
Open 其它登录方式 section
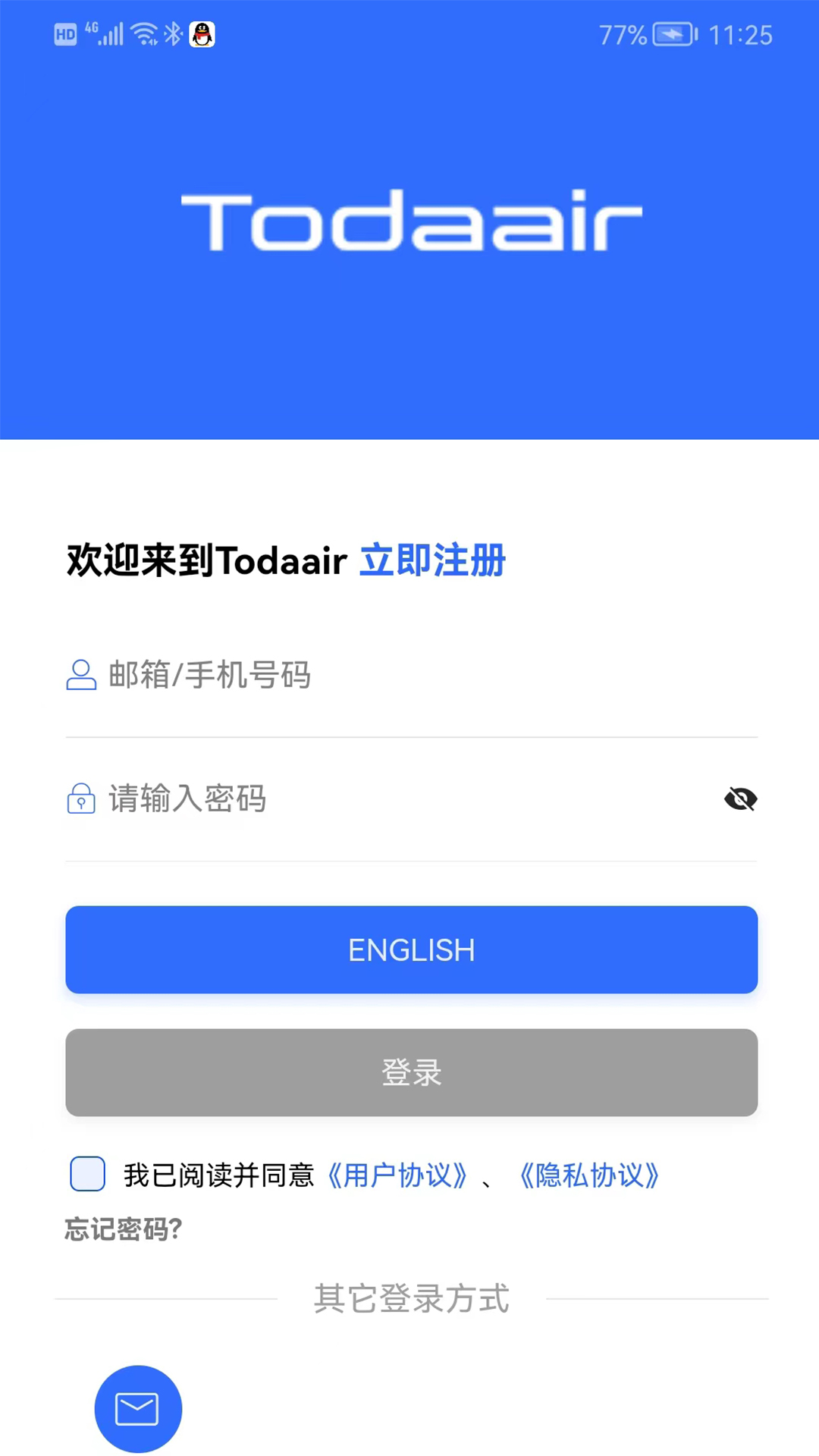coord(411,1299)
